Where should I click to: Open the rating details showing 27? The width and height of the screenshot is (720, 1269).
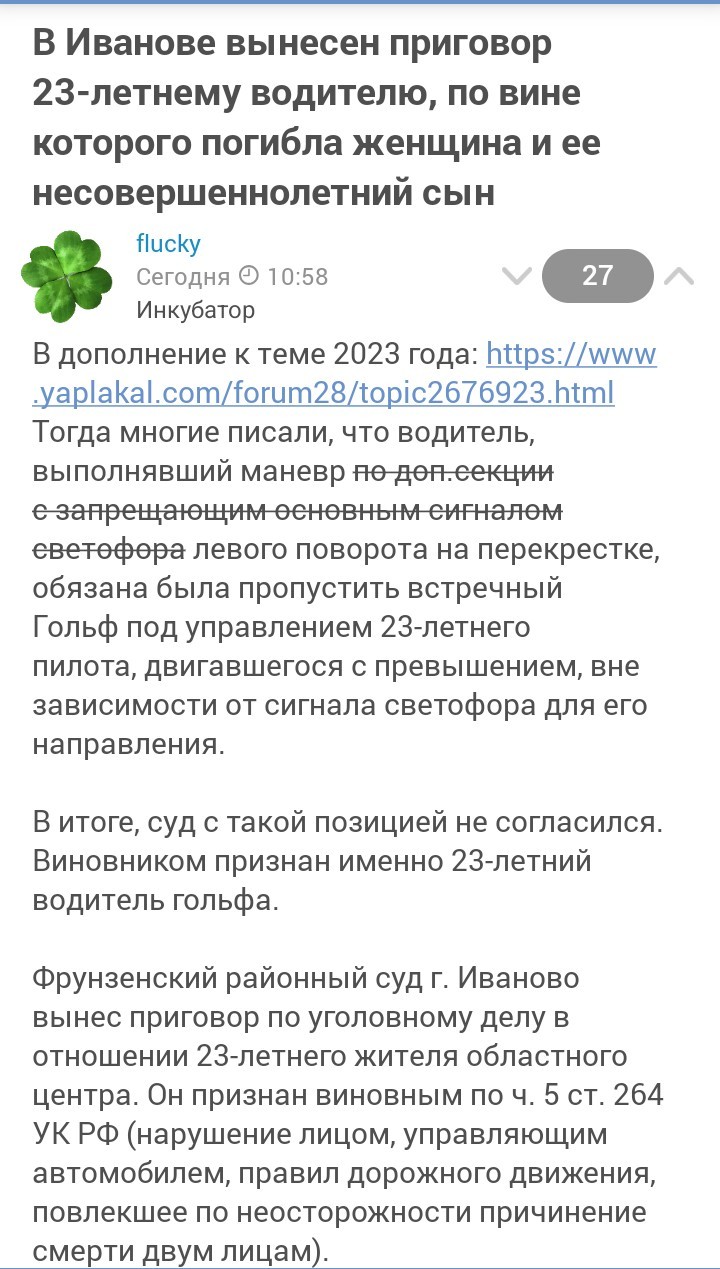[x=598, y=276]
